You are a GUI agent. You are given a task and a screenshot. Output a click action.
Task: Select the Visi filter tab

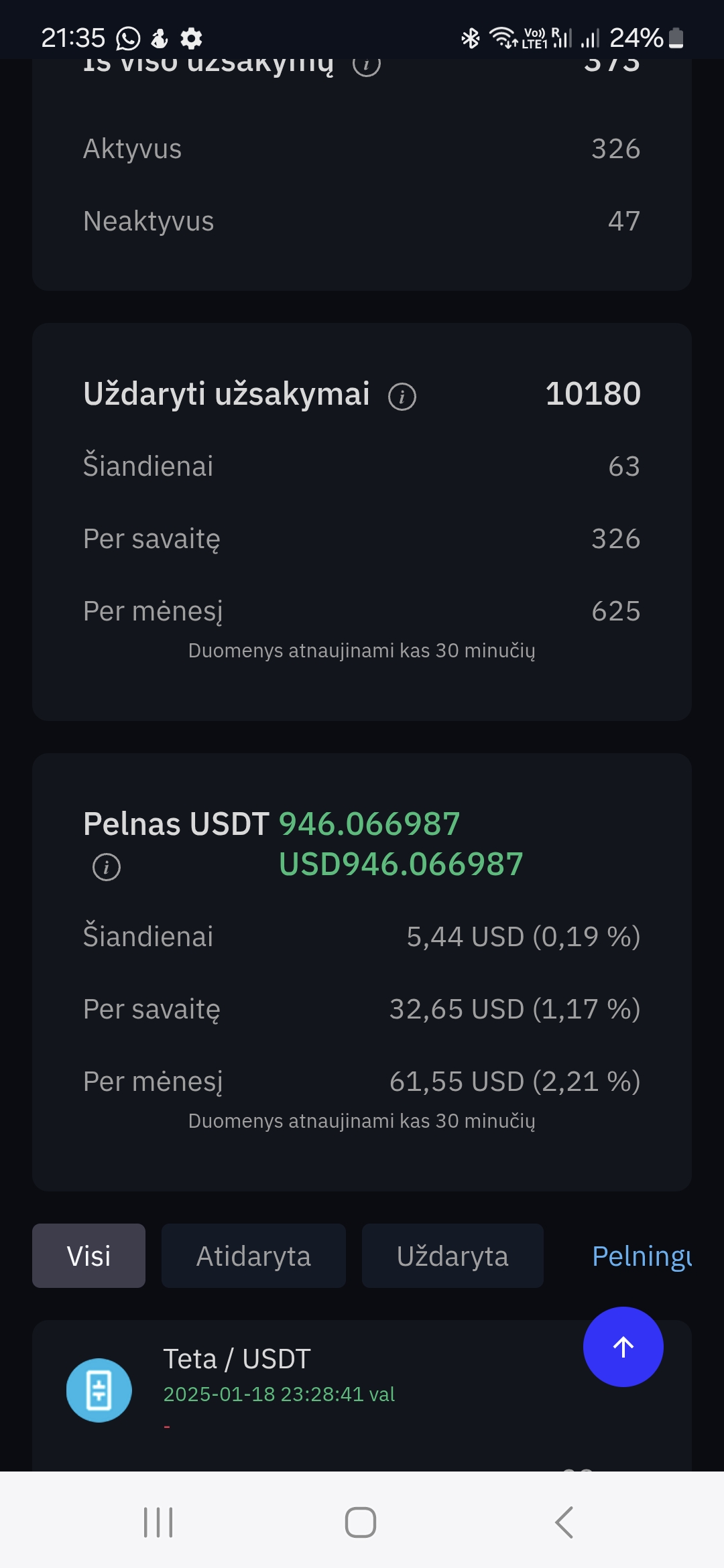click(x=88, y=1256)
